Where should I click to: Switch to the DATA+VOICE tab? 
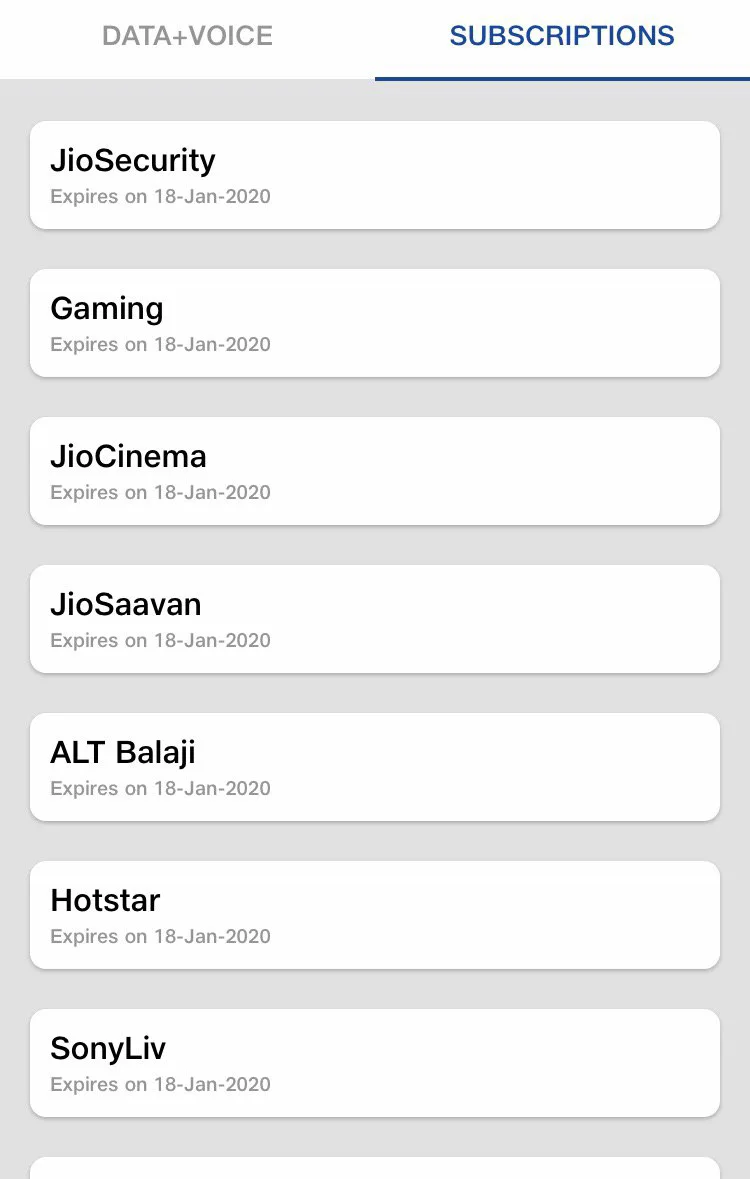tap(187, 37)
